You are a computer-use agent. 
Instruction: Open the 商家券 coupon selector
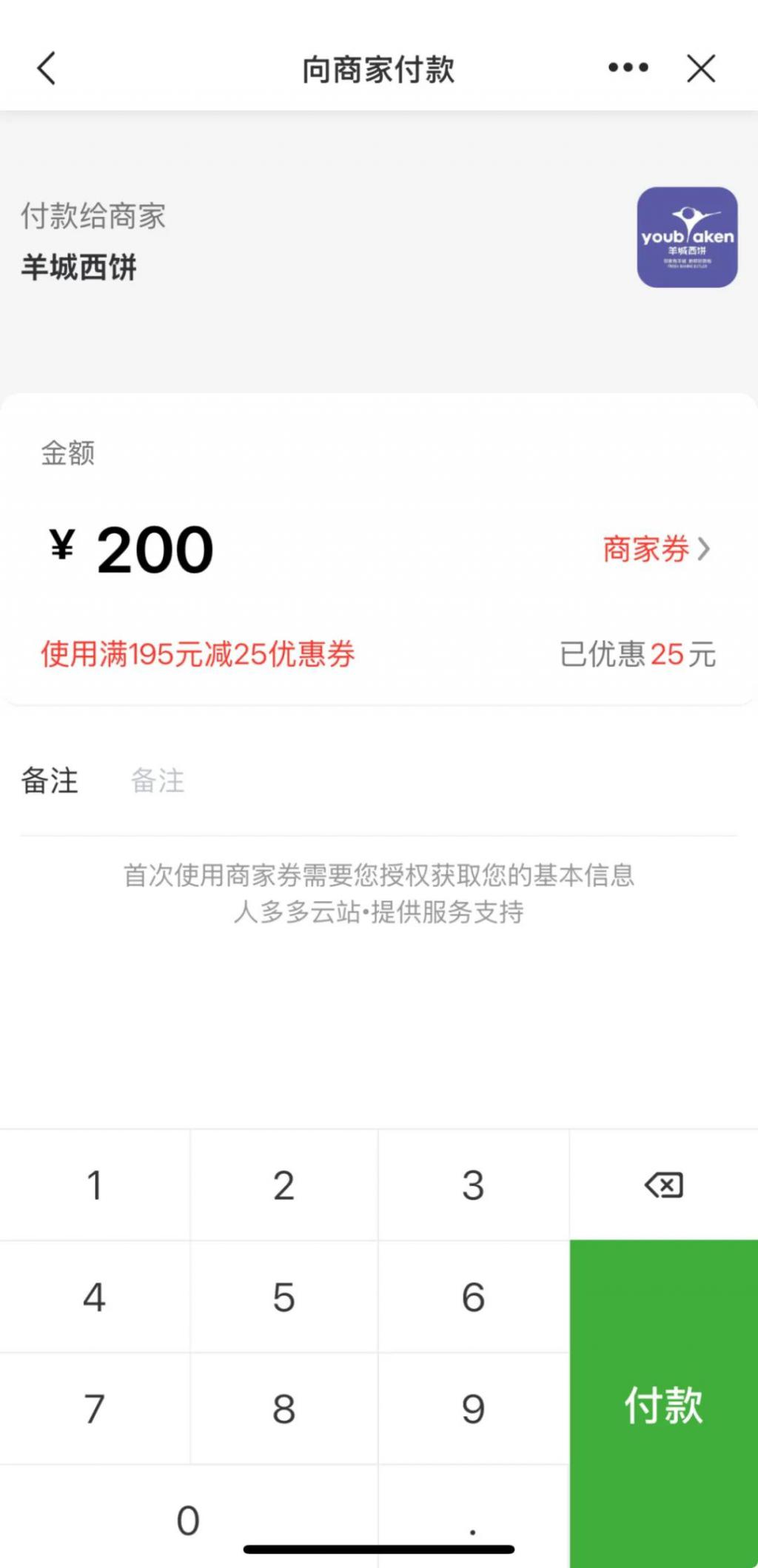coord(656,549)
